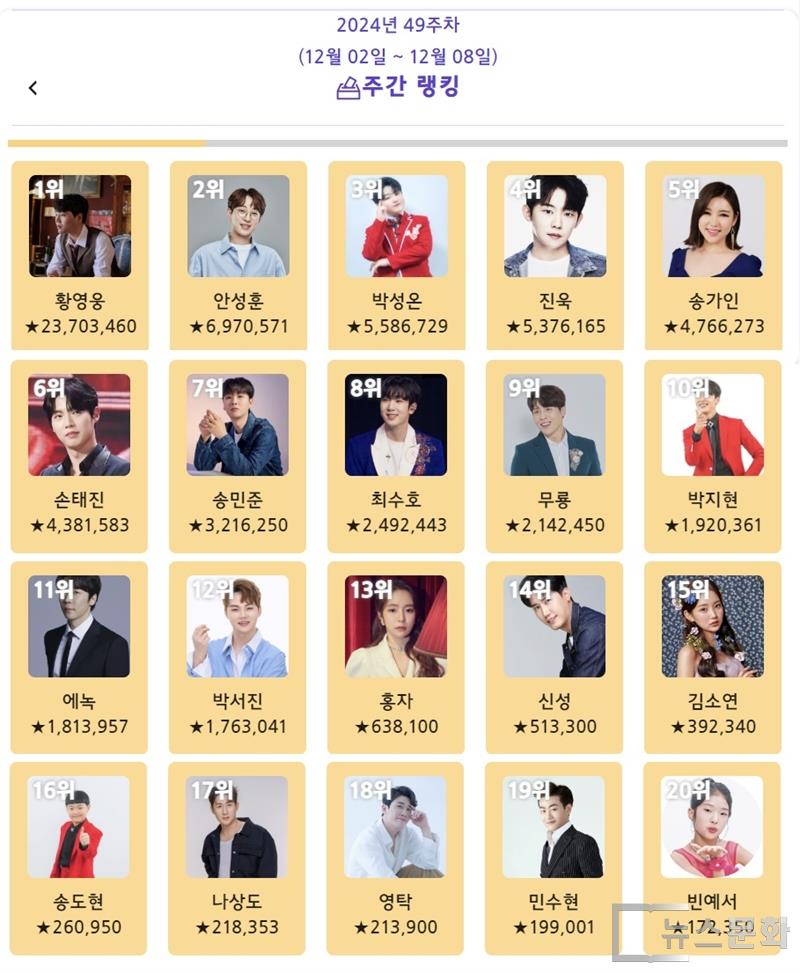Screen dimensions: 800x973
Task: Open 송가인's 5위 card
Action: 713,255
